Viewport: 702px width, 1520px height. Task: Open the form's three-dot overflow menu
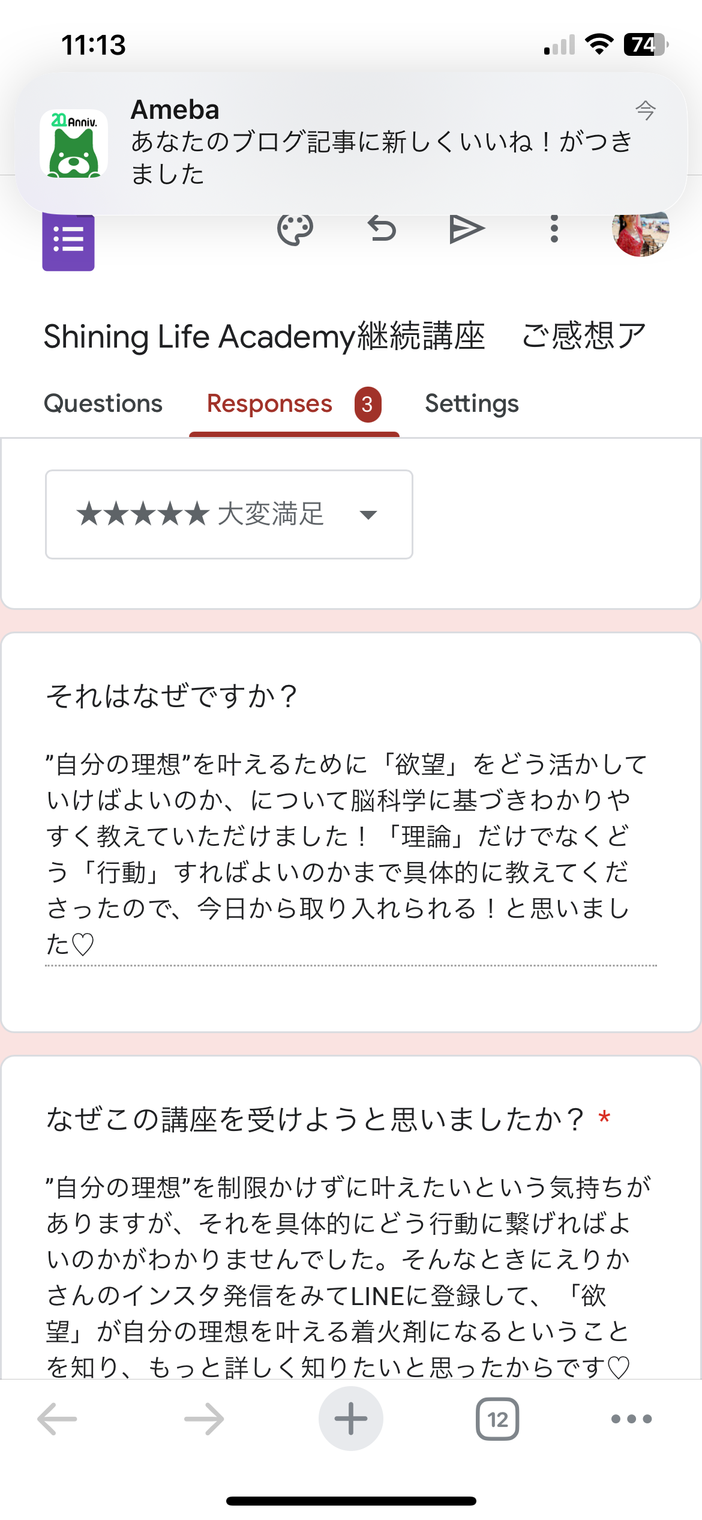[x=554, y=229]
